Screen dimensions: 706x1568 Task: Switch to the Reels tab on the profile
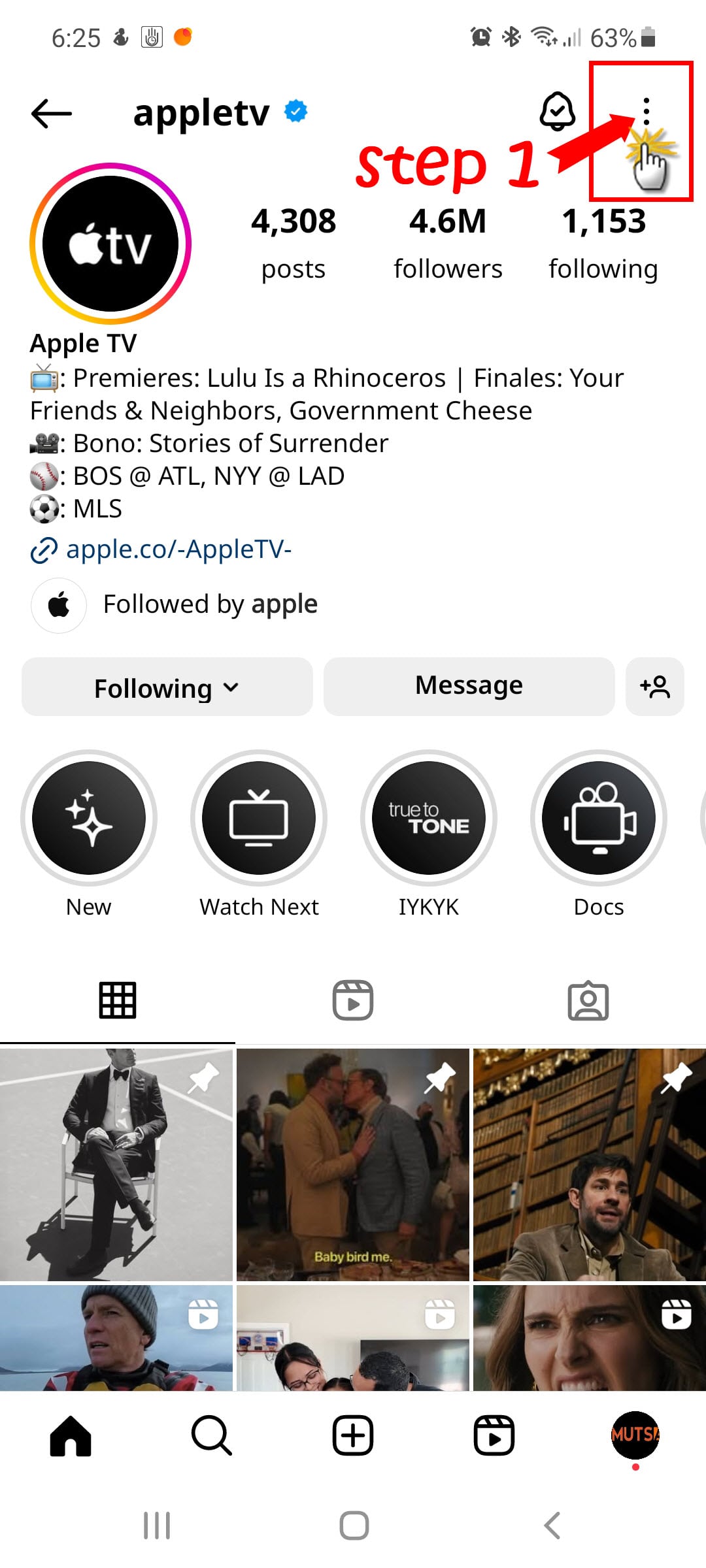click(353, 1000)
